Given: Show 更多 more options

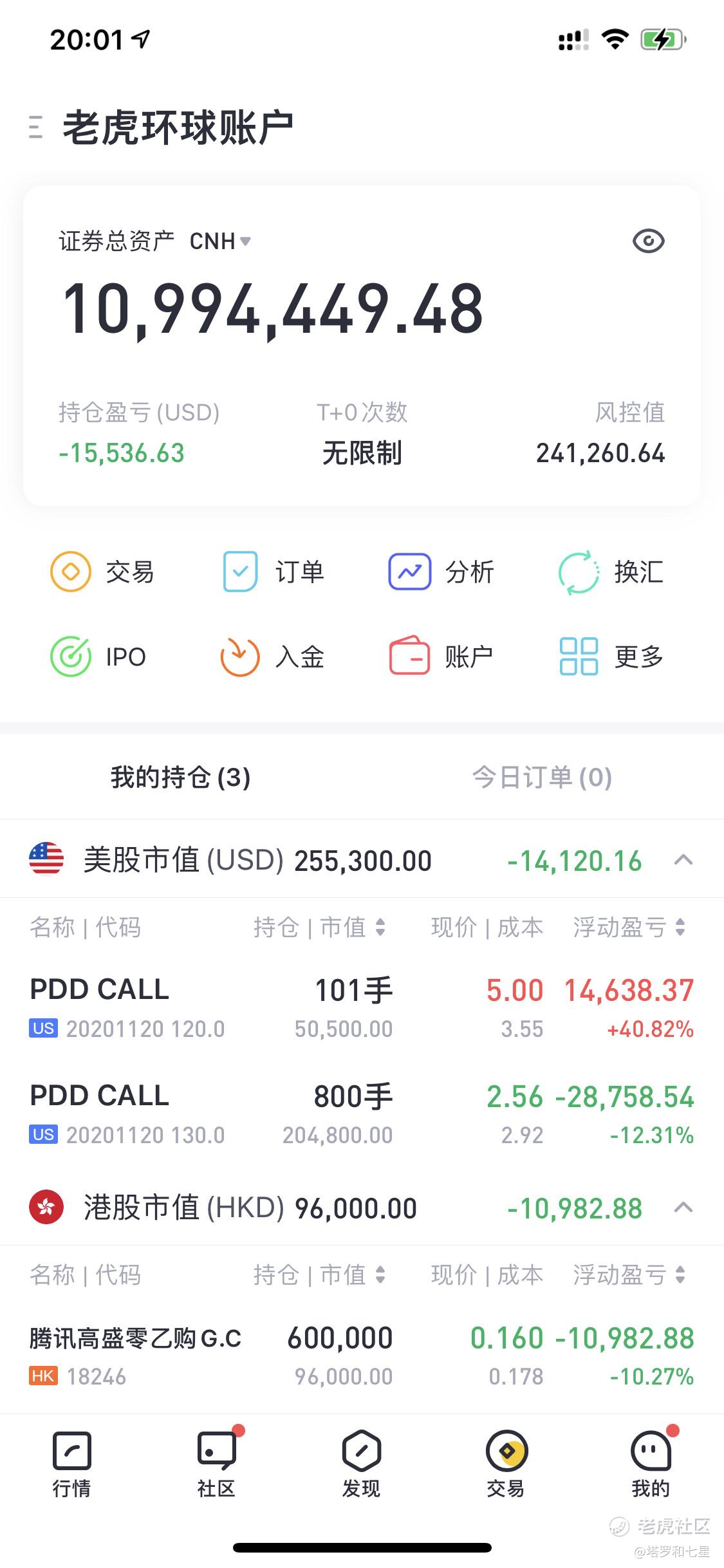Looking at the screenshot, I should tap(611, 657).
